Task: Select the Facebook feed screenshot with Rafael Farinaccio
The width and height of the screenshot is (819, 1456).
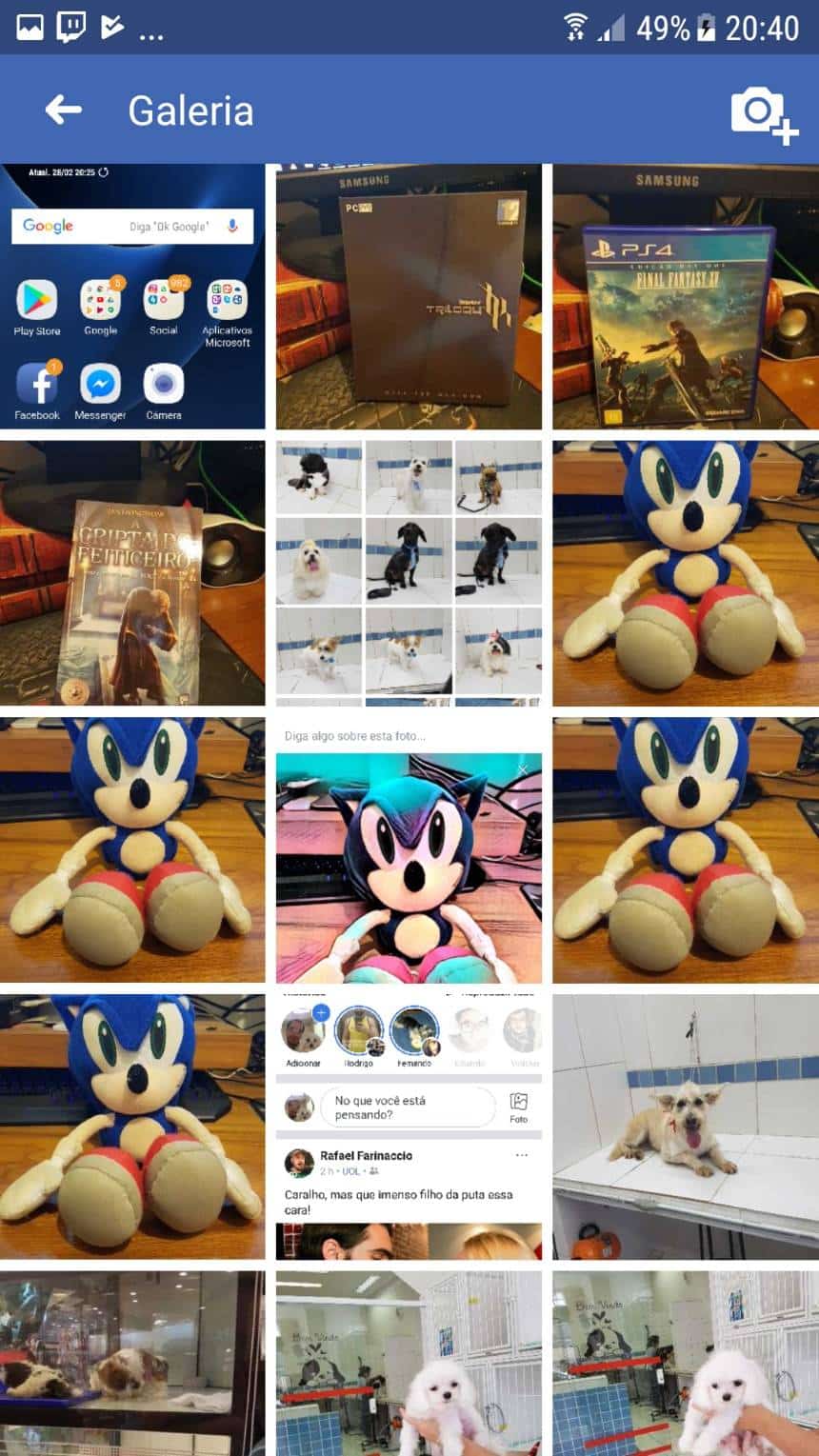Action: 409,1127
